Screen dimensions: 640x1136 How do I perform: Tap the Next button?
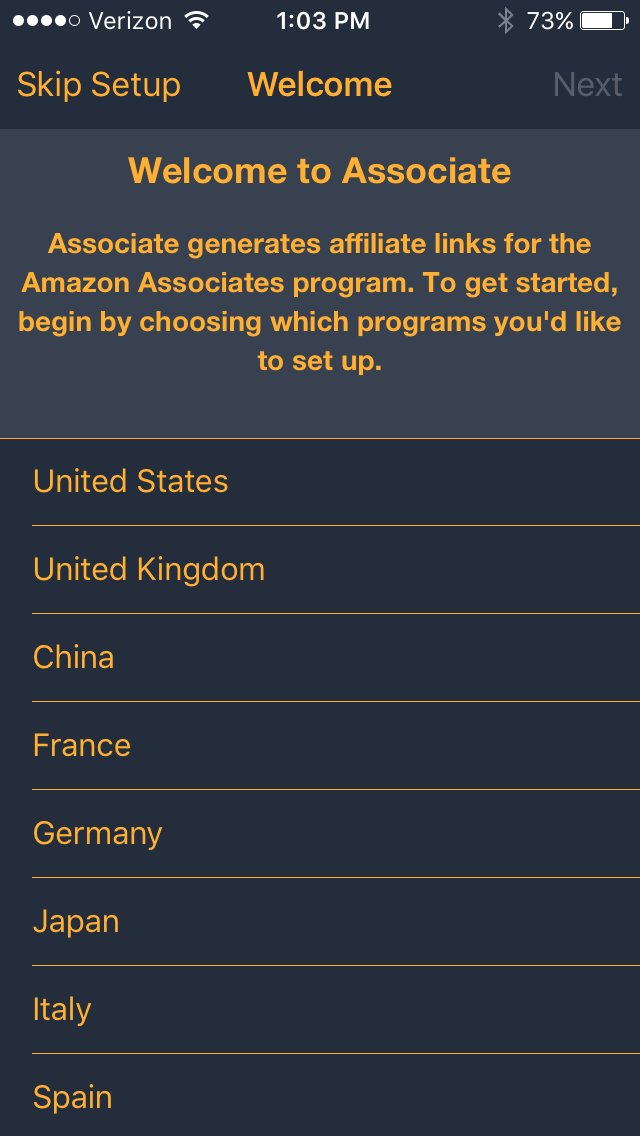click(x=587, y=85)
